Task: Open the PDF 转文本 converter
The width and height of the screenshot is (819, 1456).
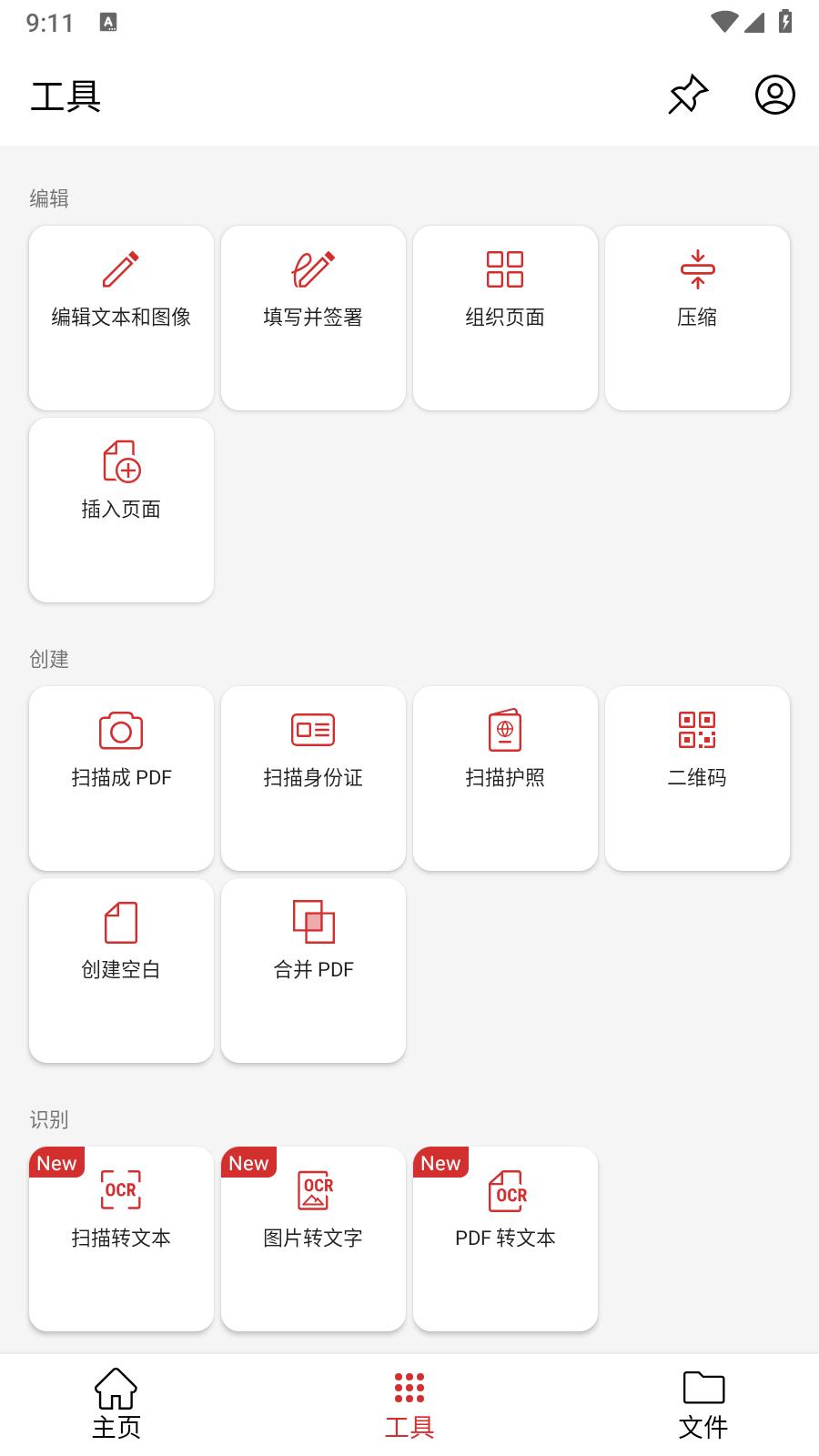Action: click(505, 1238)
